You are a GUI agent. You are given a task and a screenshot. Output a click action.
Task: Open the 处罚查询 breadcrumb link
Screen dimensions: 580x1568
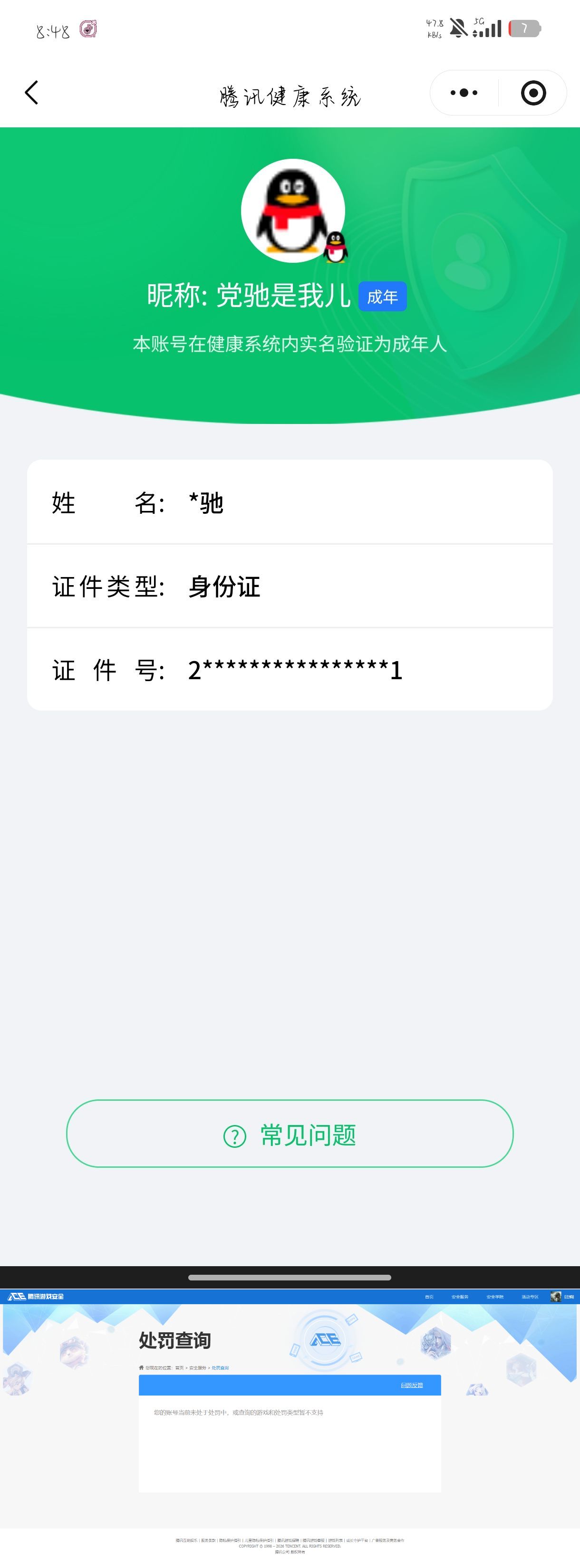pyautogui.click(x=221, y=1368)
